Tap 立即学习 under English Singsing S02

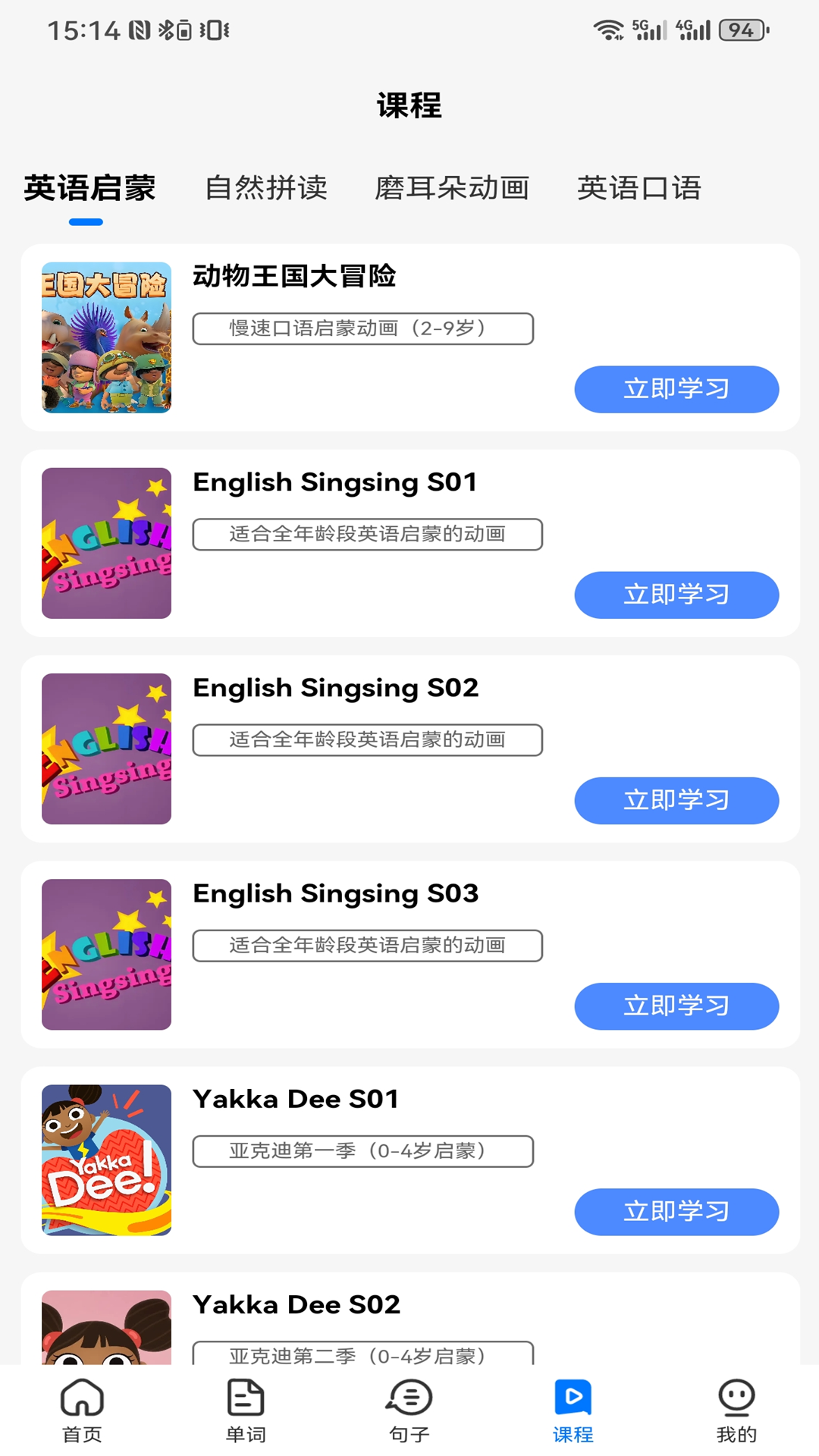(676, 800)
